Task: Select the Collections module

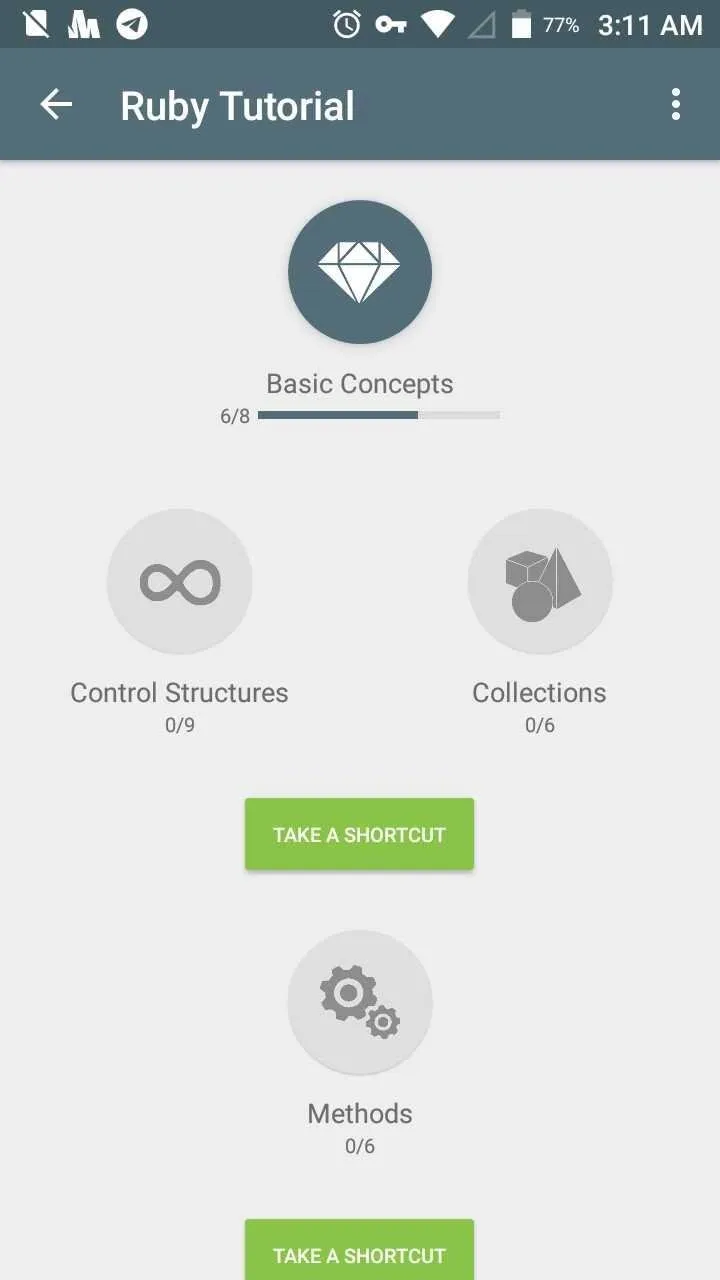Action: 540,582
